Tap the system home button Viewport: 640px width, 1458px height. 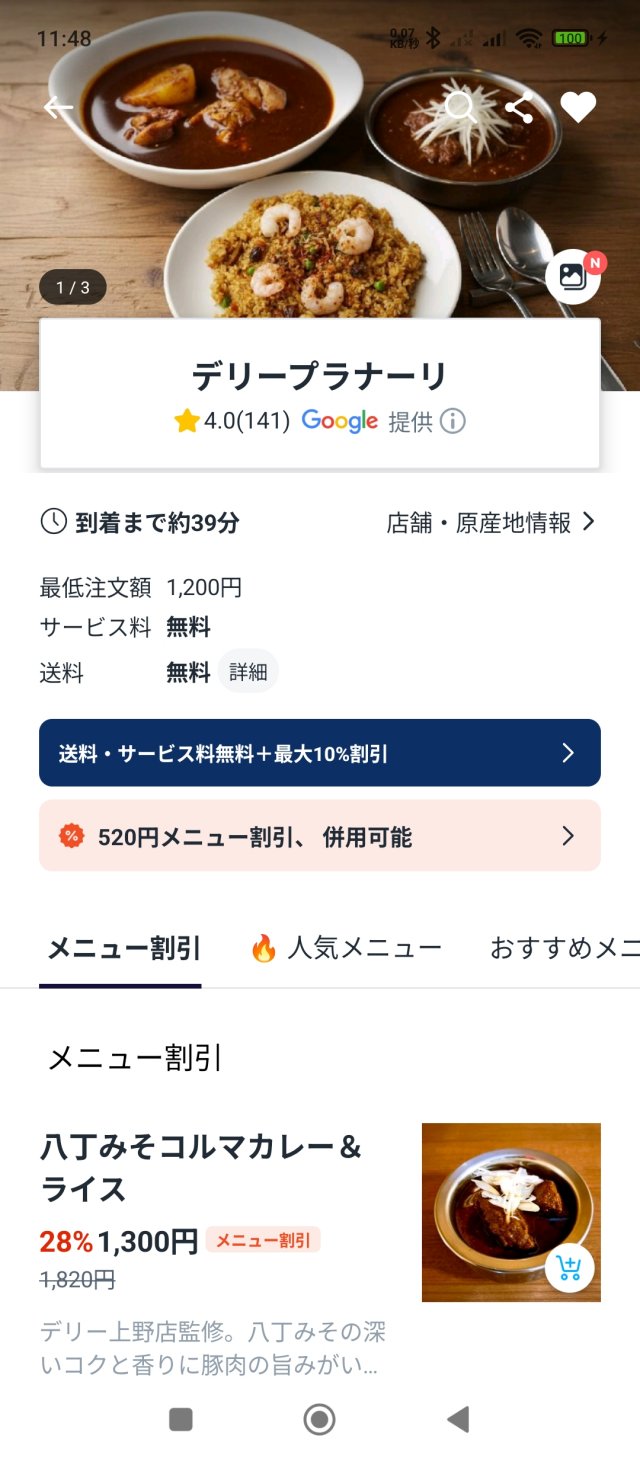point(319,1419)
